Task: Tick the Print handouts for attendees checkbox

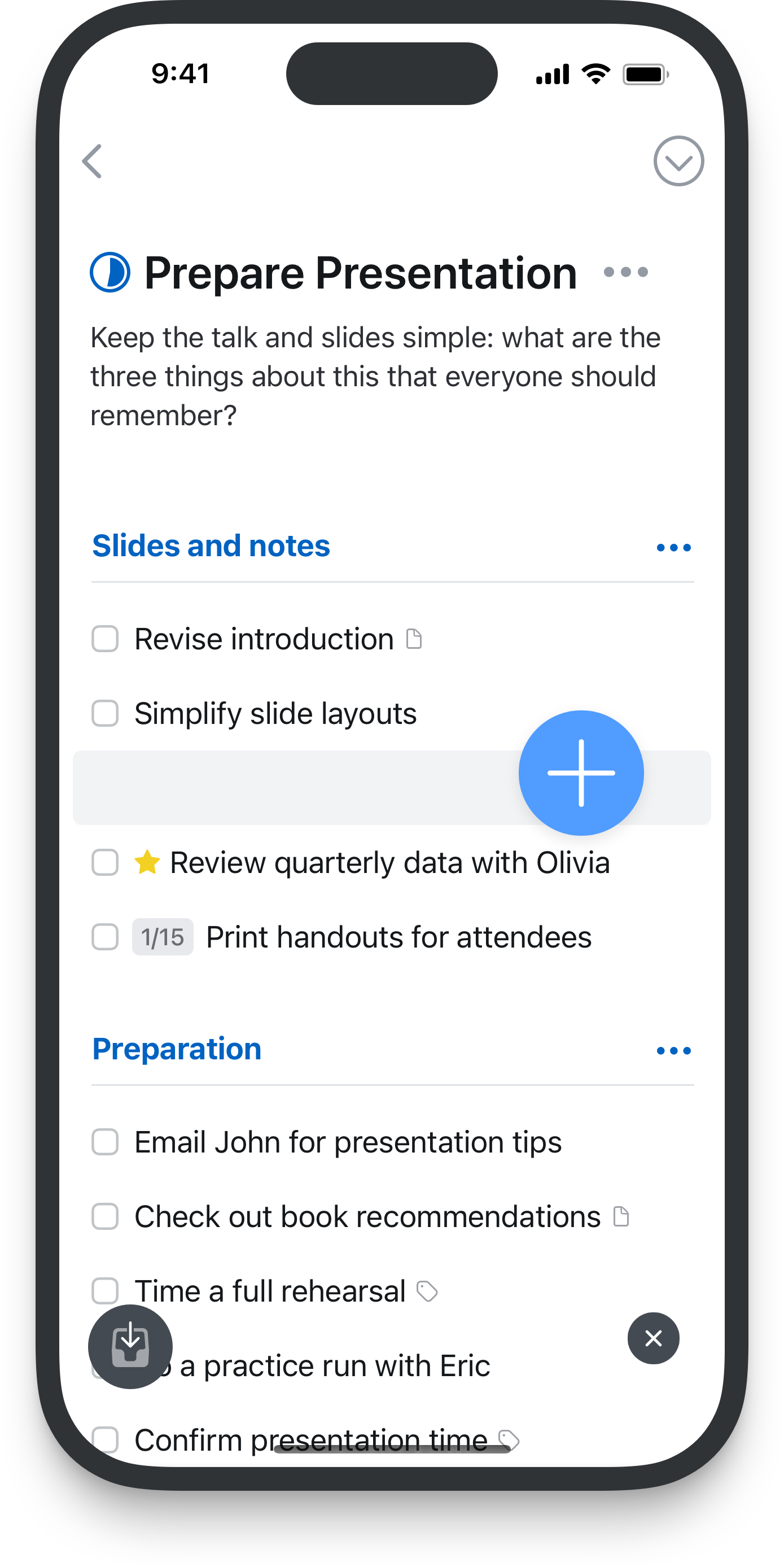Action: click(x=104, y=937)
